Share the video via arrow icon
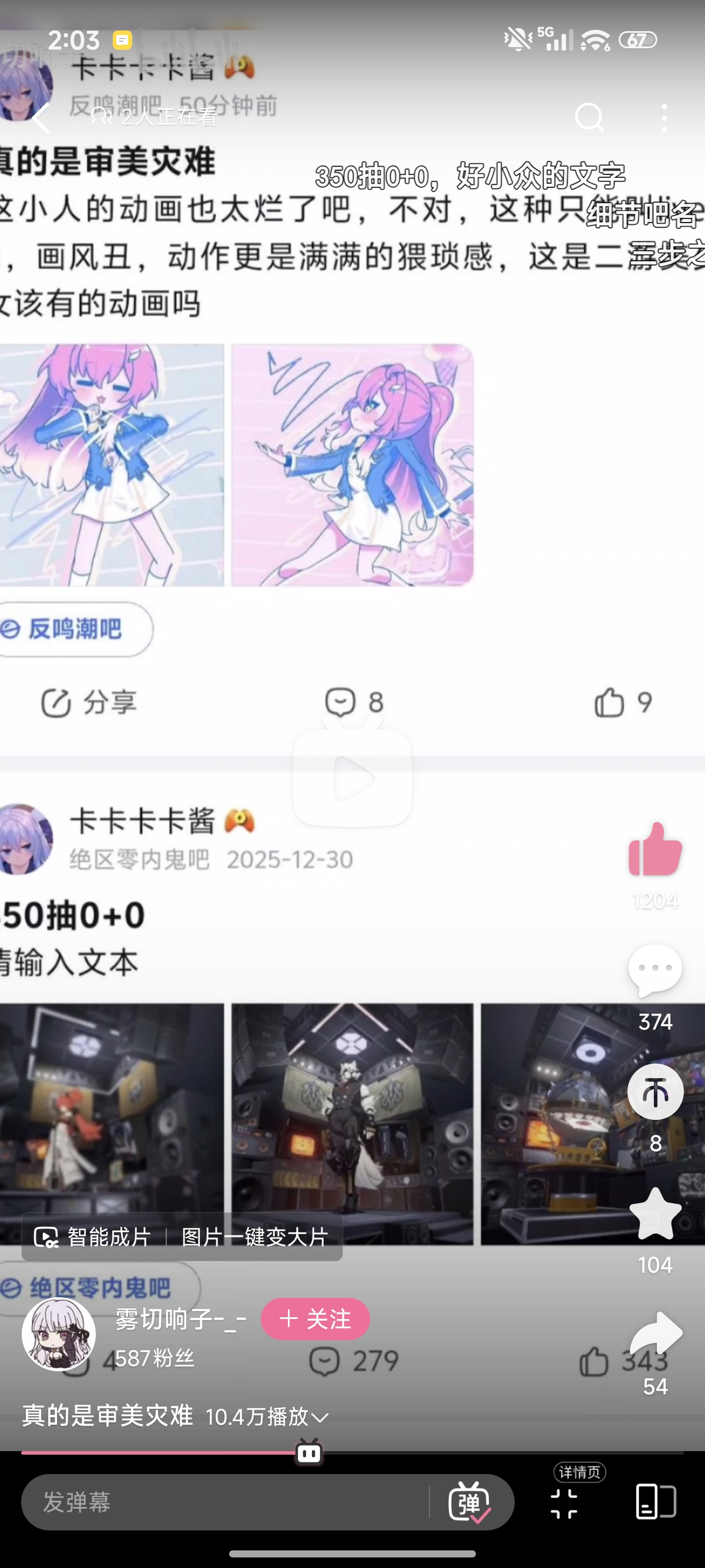 tap(655, 1334)
